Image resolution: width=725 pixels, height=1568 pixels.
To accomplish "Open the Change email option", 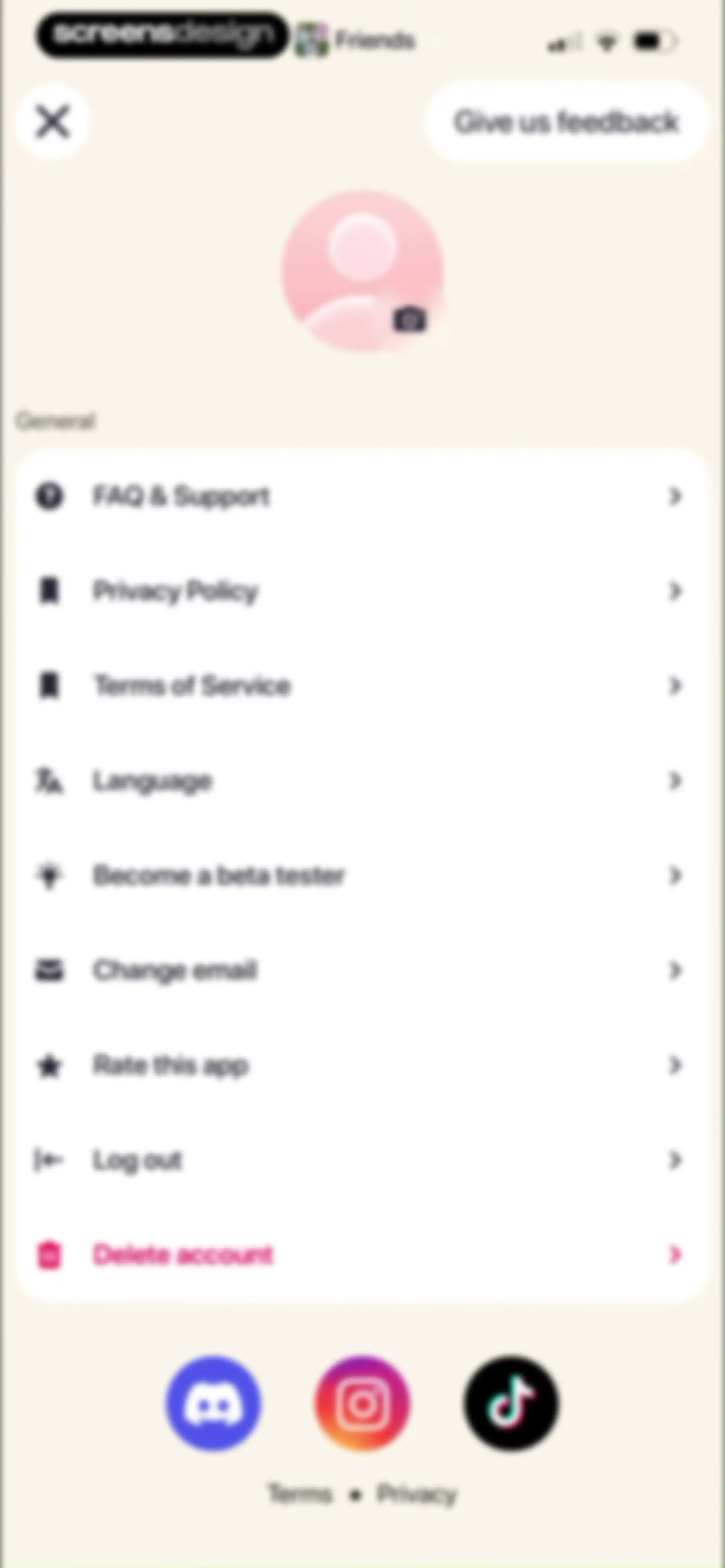I will click(362, 970).
